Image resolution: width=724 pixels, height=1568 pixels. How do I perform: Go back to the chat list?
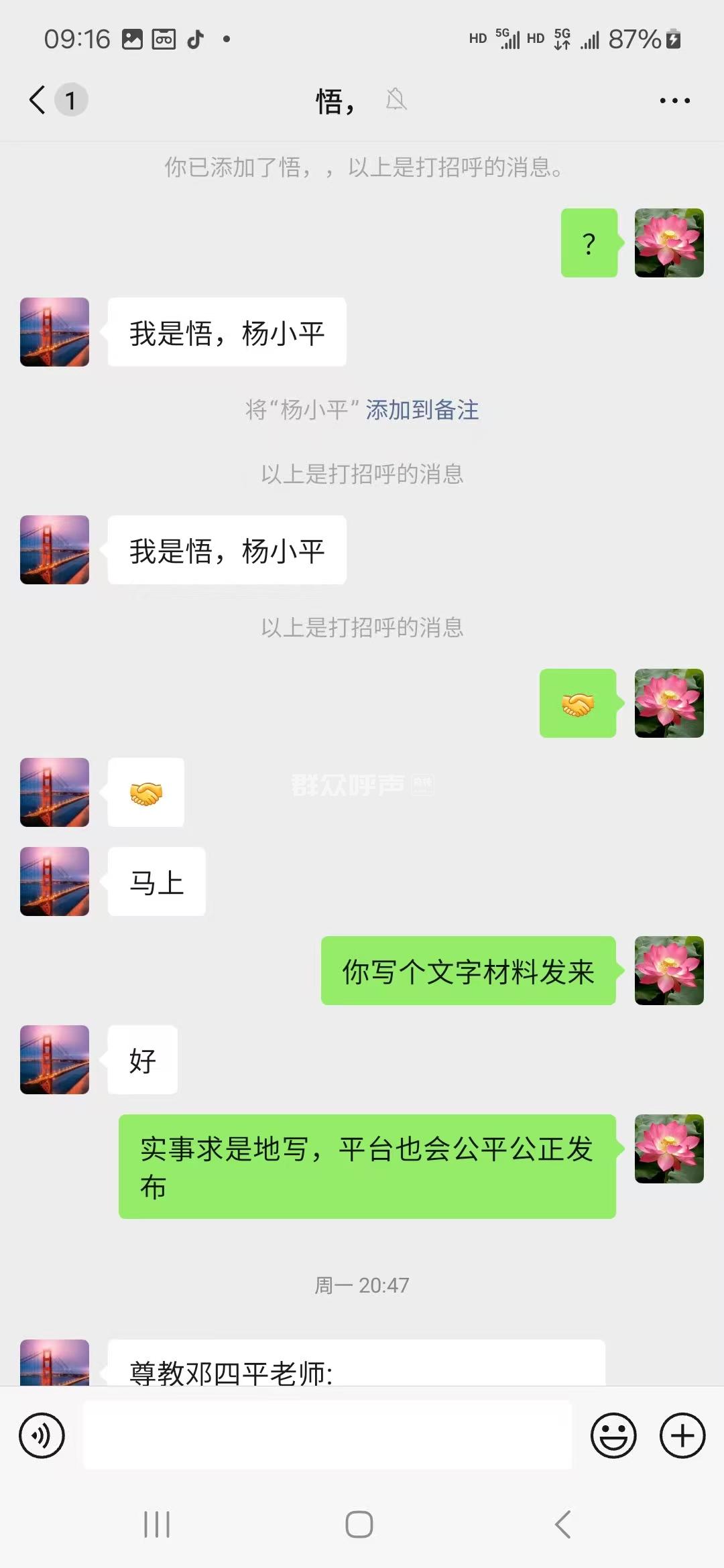coord(39,101)
